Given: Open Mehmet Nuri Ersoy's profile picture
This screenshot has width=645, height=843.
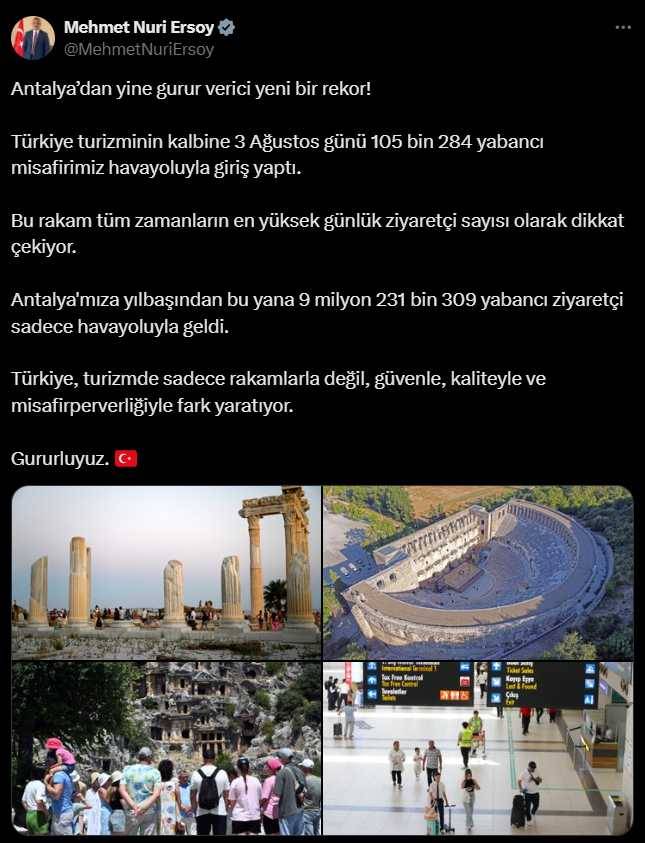Looking at the screenshot, I should click(32, 38).
